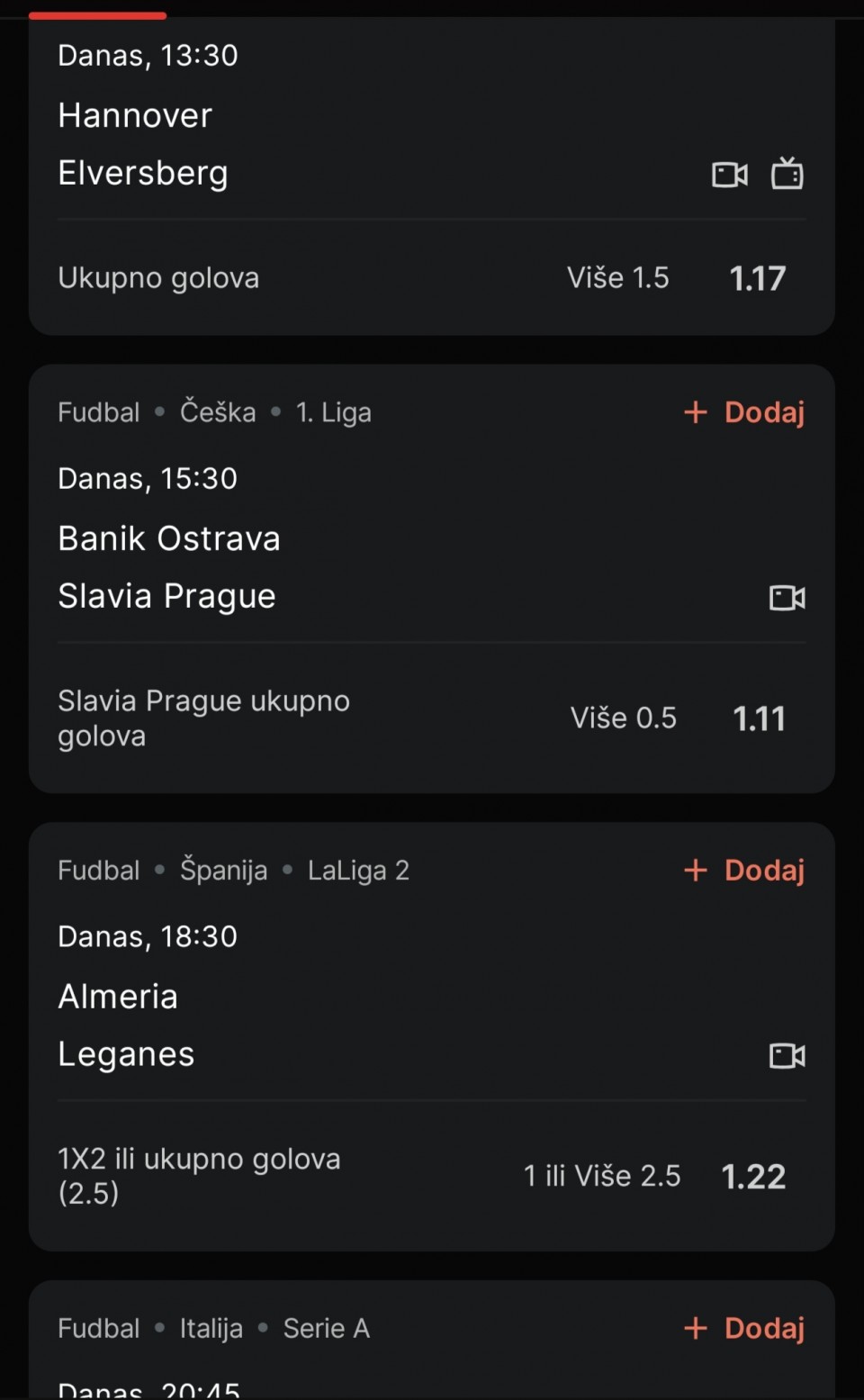Select odds 1.11 for Slavia Prague goals
The image size is (864, 1400).
pos(759,718)
